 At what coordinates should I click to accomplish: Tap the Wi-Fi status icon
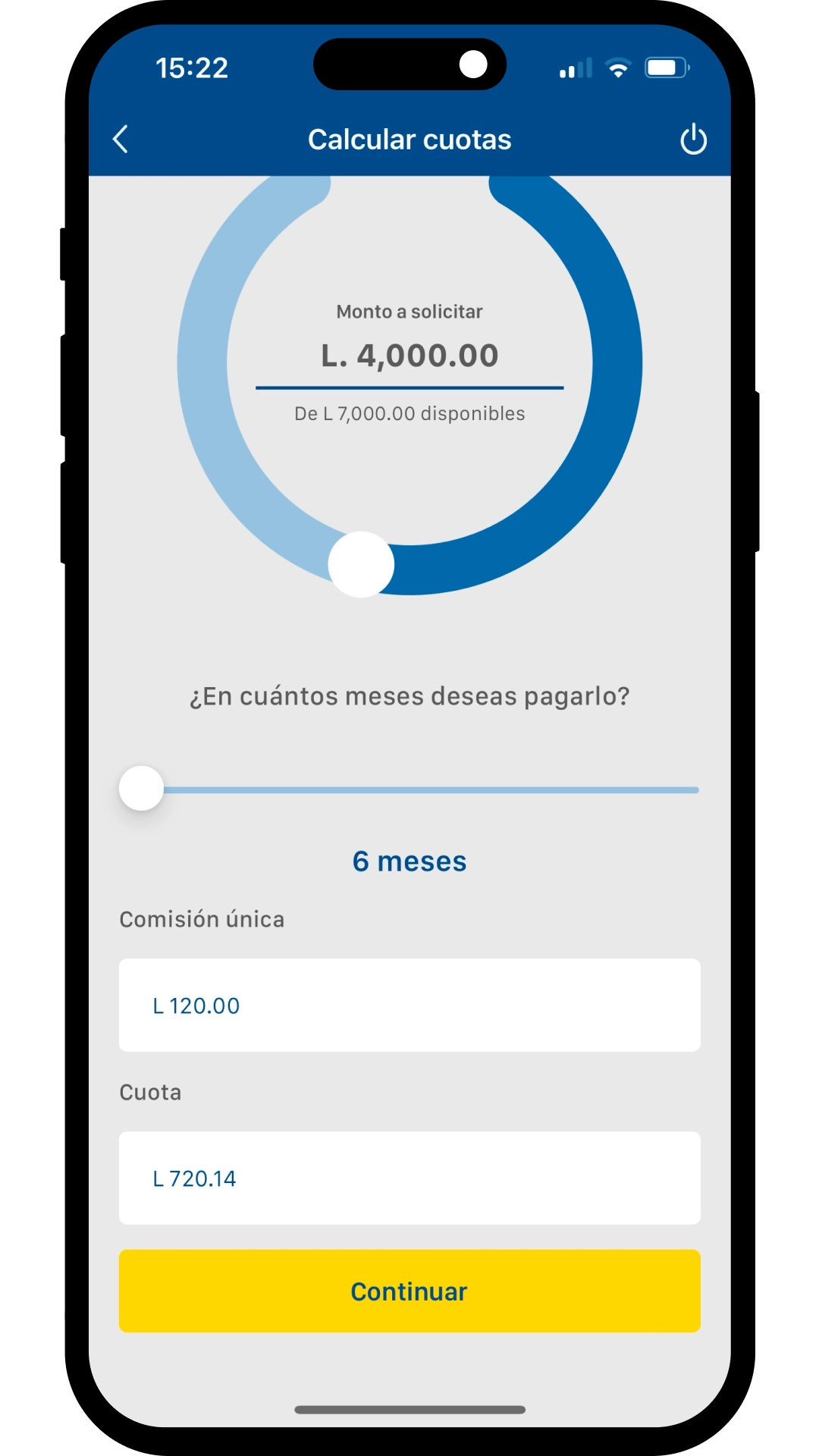(x=616, y=67)
